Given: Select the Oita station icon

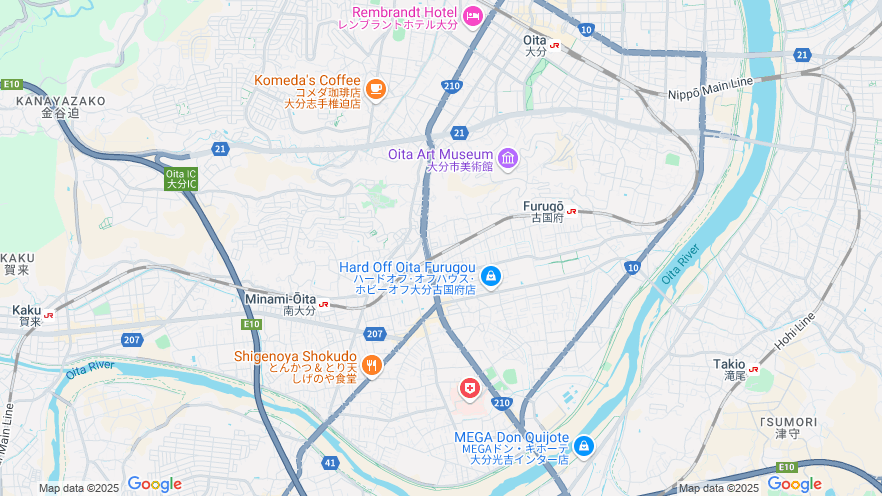Looking at the screenshot, I should click(x=554, y=45).
